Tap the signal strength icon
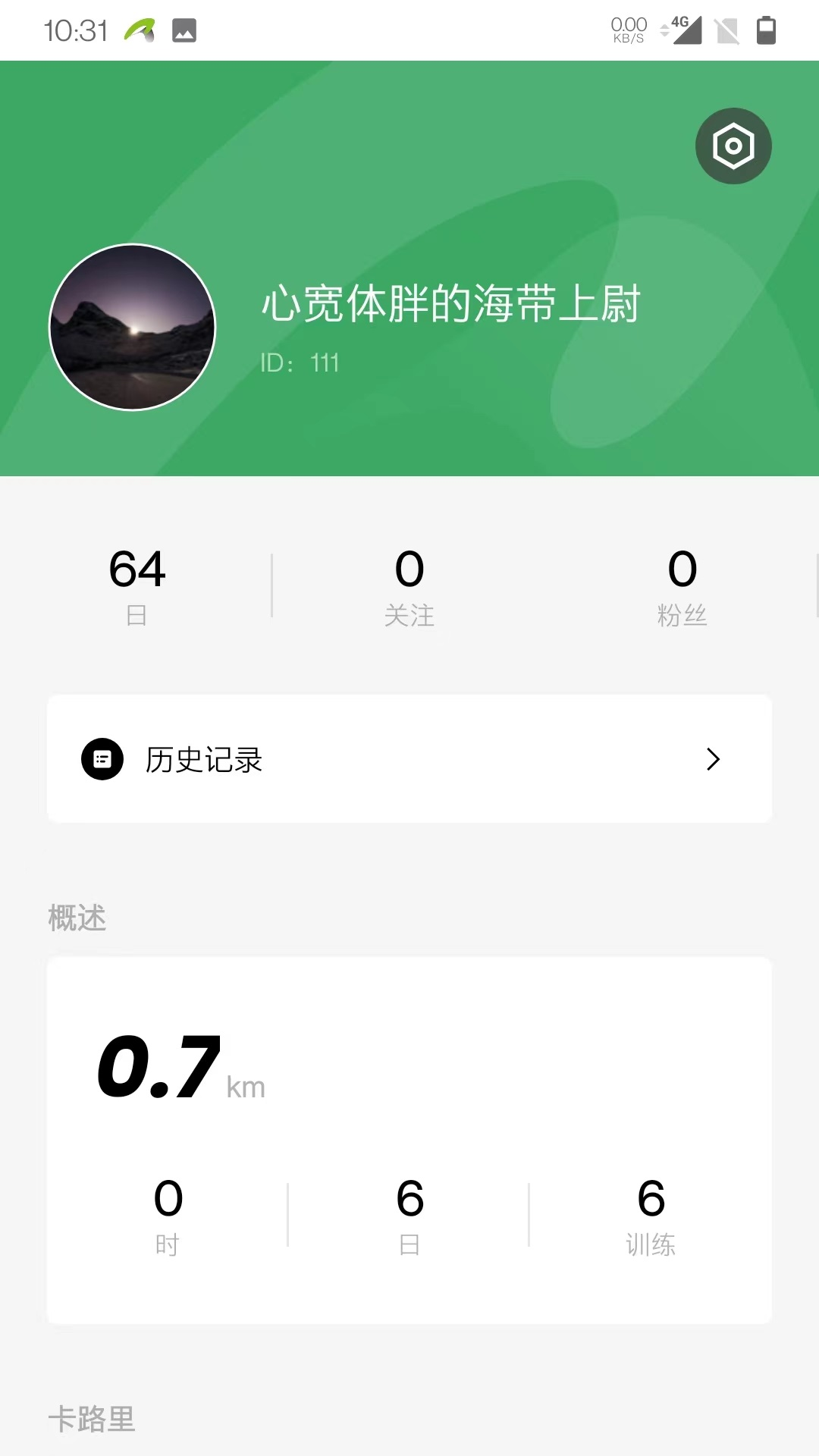 click(x=691, y=32)
